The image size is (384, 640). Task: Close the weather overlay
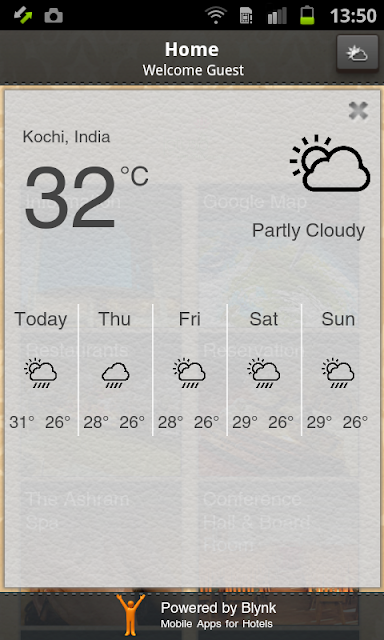click(358, 111)
